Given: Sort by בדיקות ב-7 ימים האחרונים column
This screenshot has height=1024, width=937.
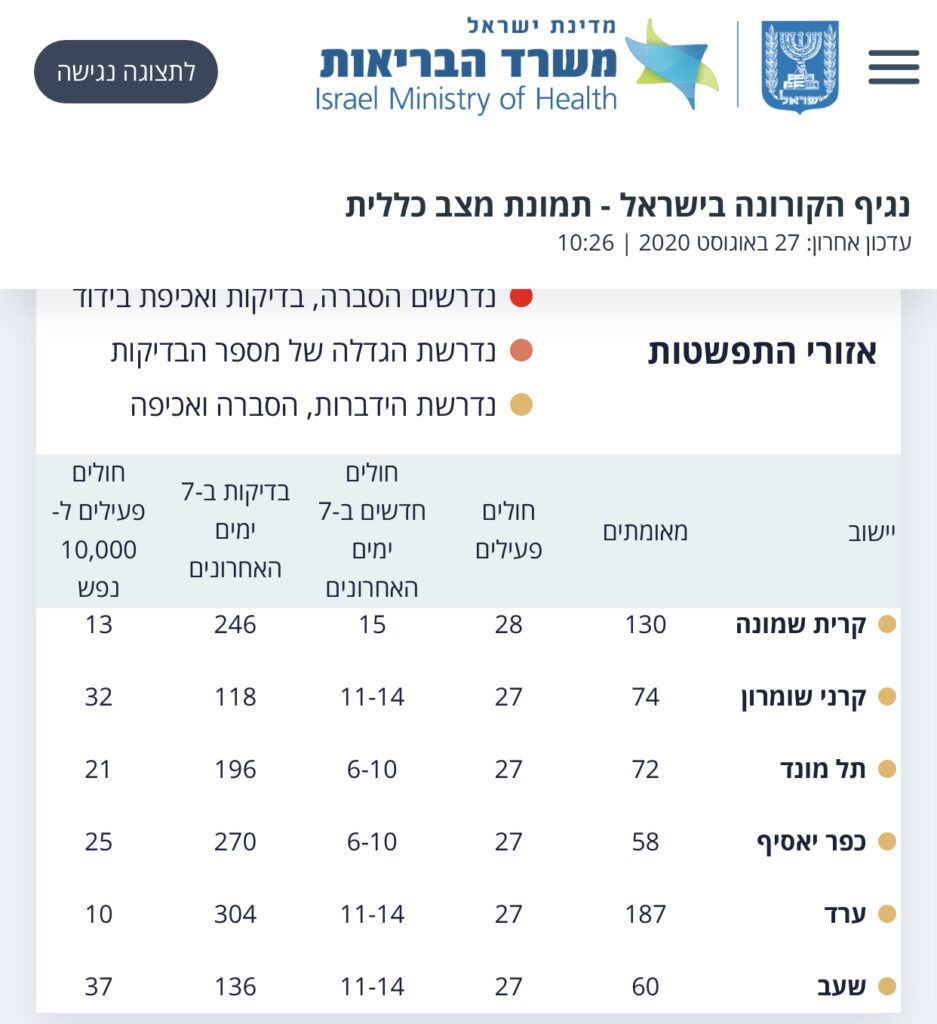Looking at the screenshot, I should pos(236,531).
